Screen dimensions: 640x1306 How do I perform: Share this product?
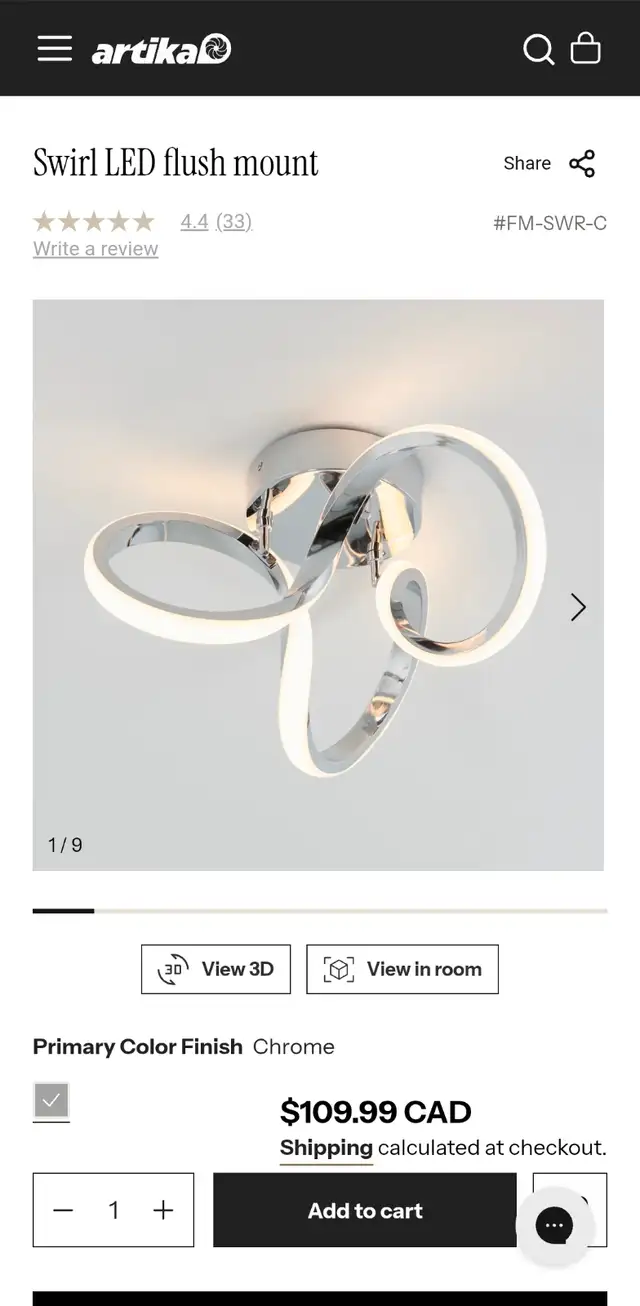549,163
